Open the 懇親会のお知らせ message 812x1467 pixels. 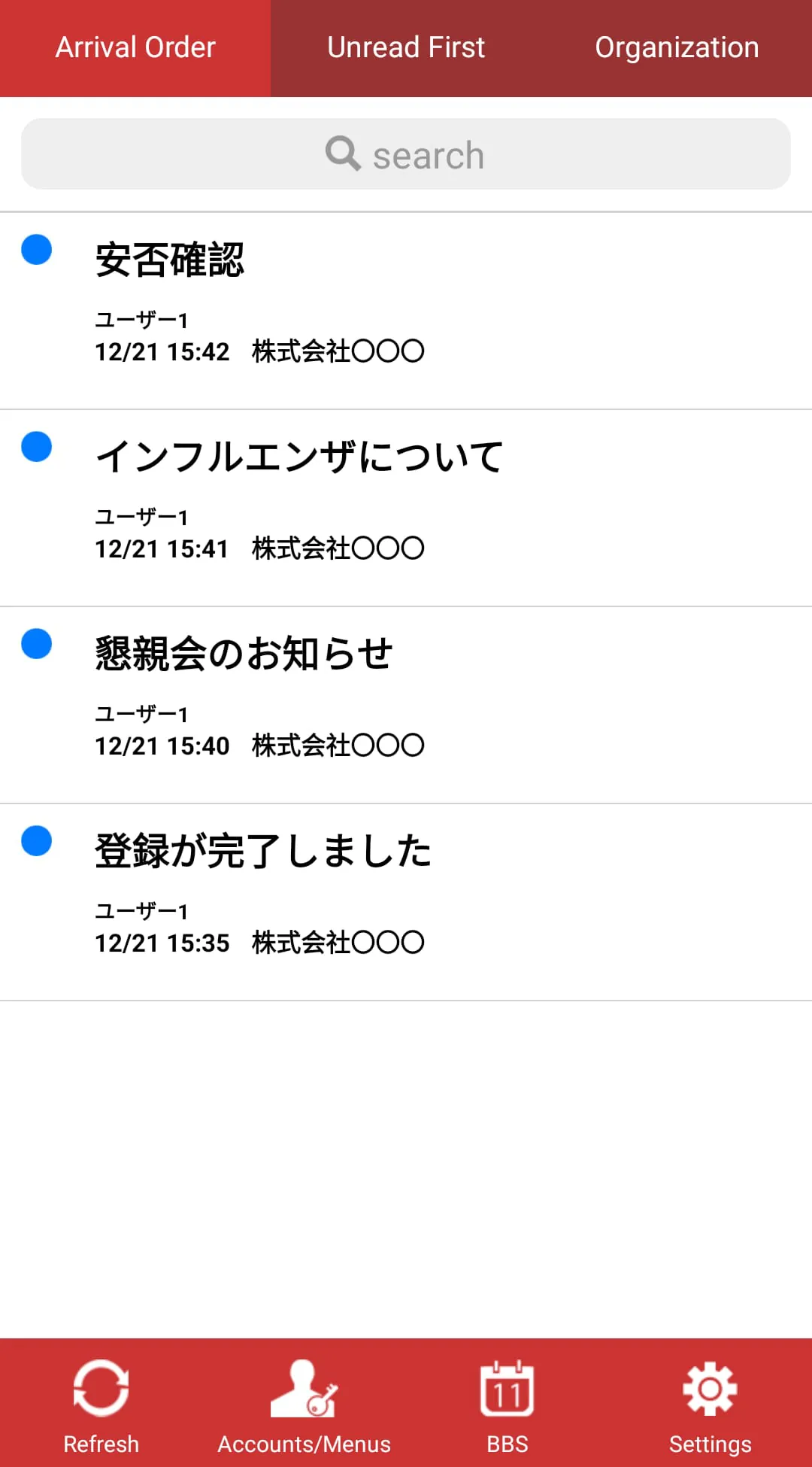pos(406,704)
